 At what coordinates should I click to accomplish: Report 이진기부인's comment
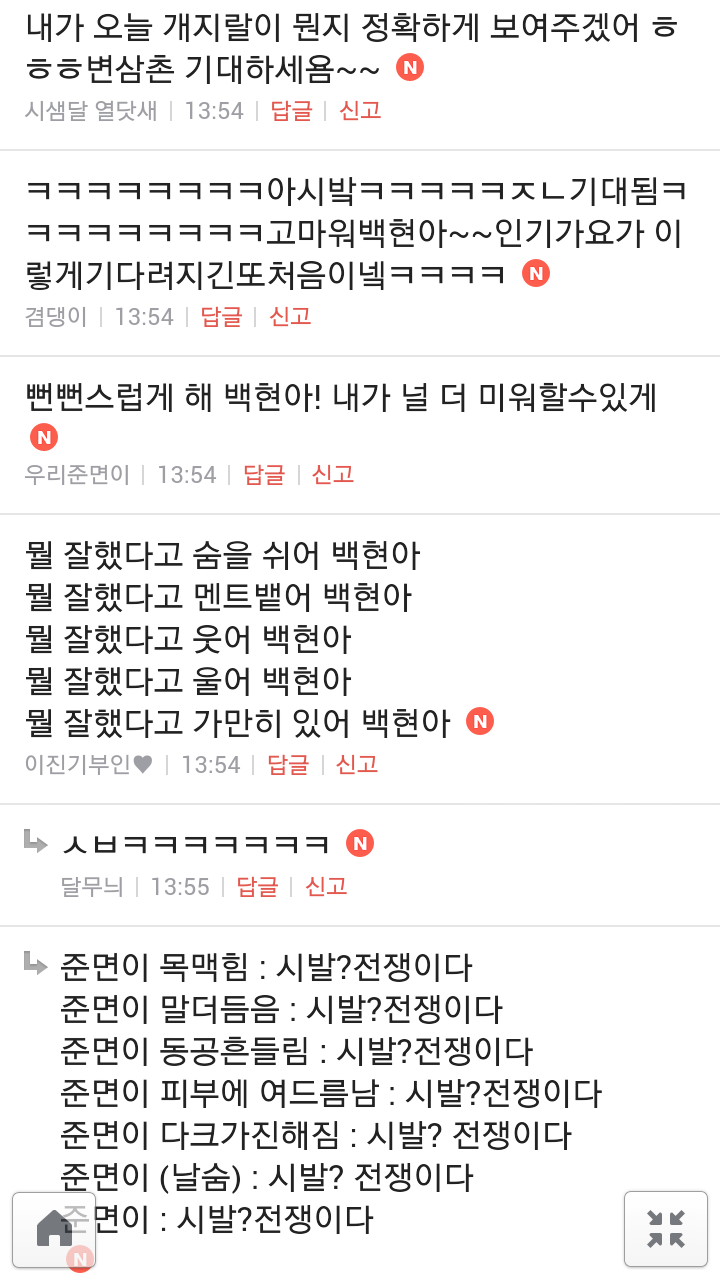(357, 765)
